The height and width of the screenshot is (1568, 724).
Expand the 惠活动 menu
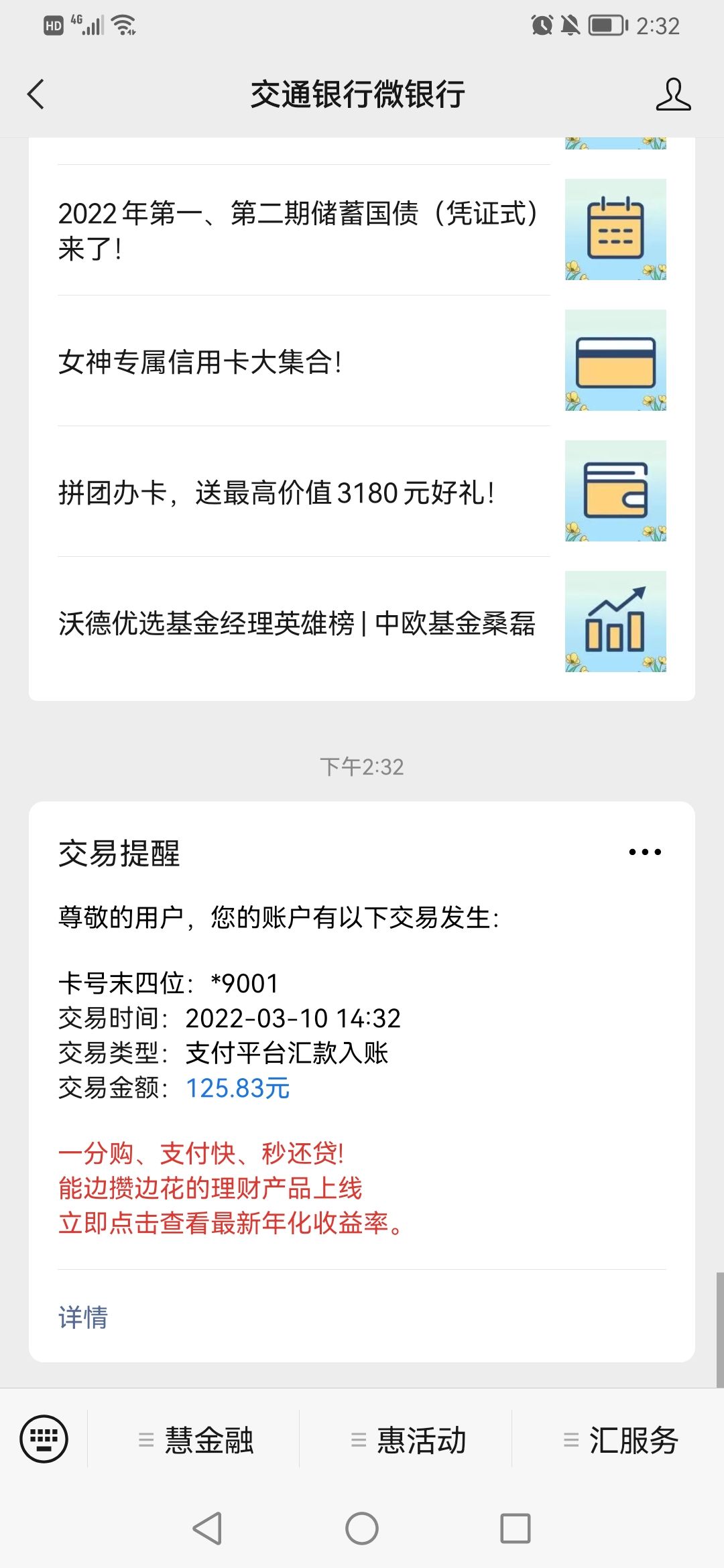407,1440
